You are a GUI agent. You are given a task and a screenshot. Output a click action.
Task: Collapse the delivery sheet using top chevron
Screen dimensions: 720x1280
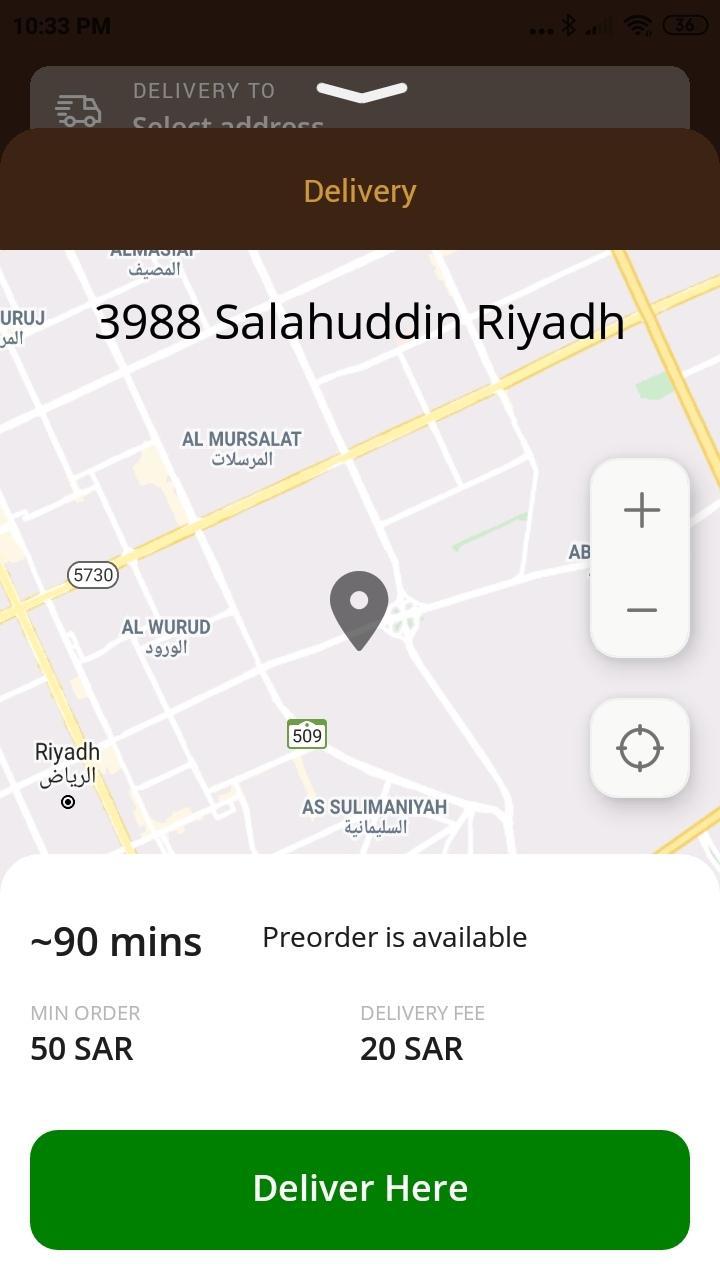361,92
